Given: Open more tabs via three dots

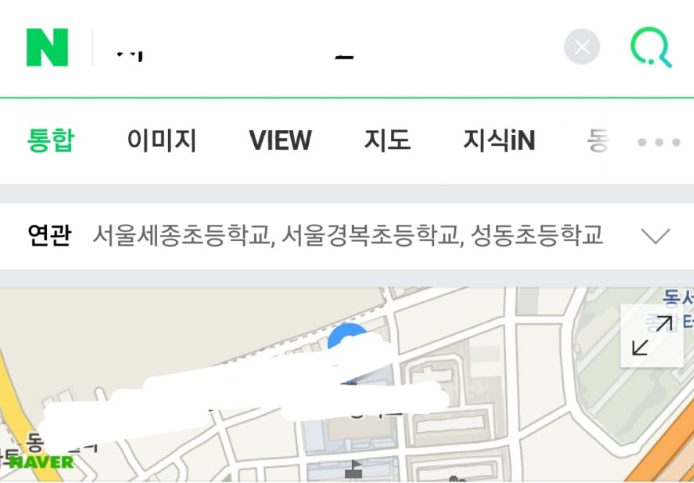Looking at the screenshot, I should 659,142.
